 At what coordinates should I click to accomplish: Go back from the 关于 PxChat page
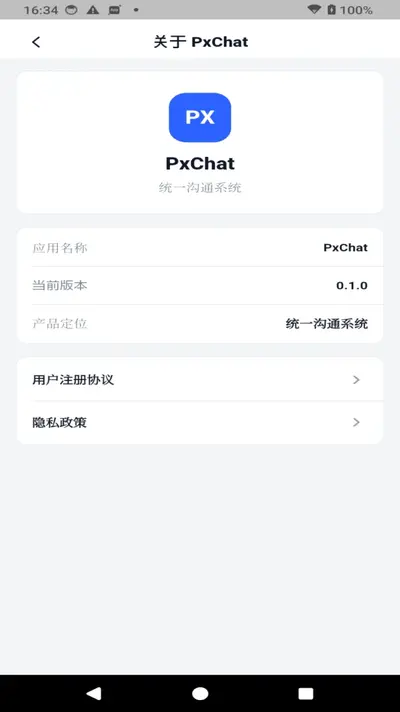(36, 42)
